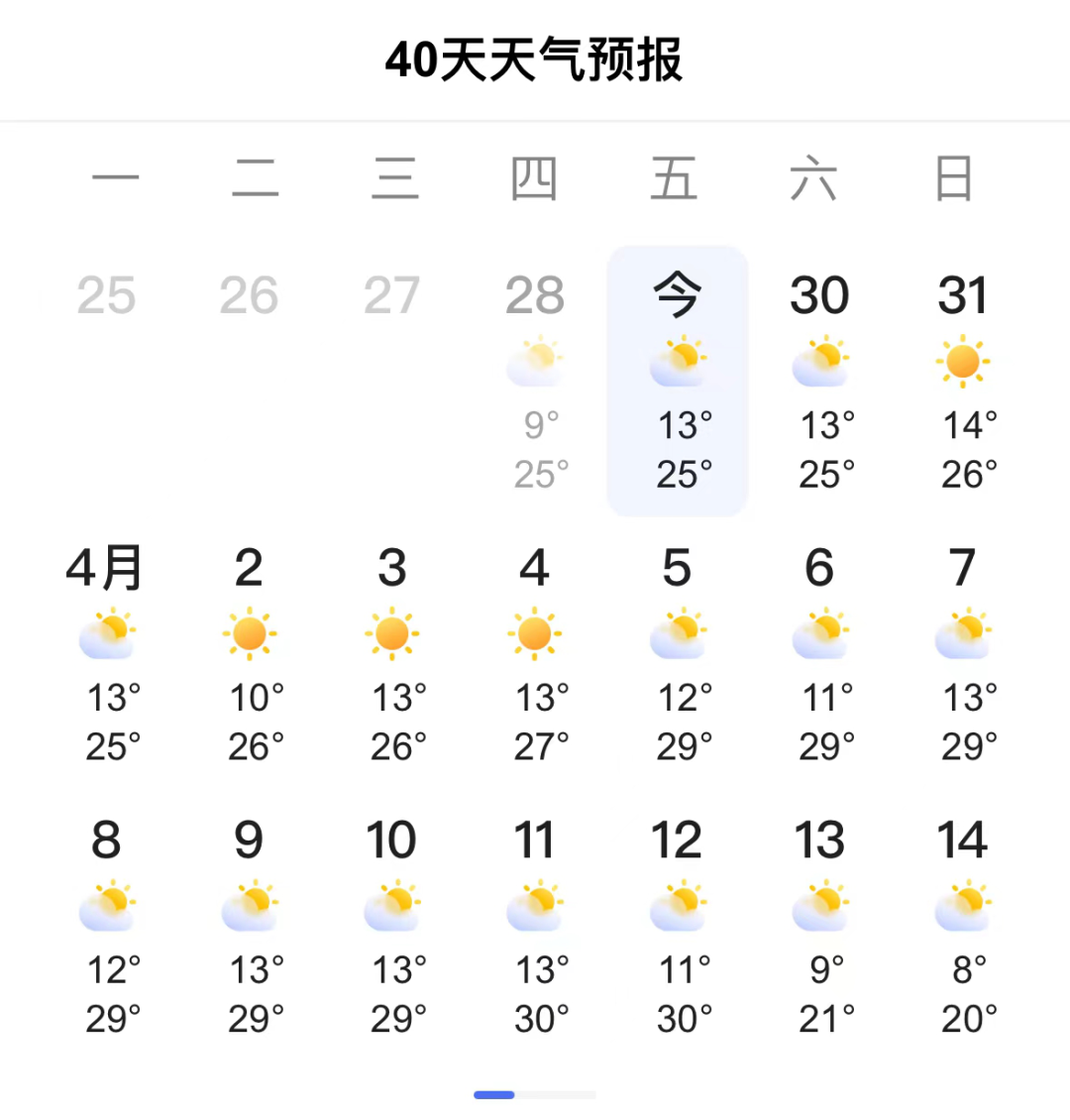The image size is (1070, 1120).
Task: Open the sunny forecast for the 31st
Action: tap(962, 381)
